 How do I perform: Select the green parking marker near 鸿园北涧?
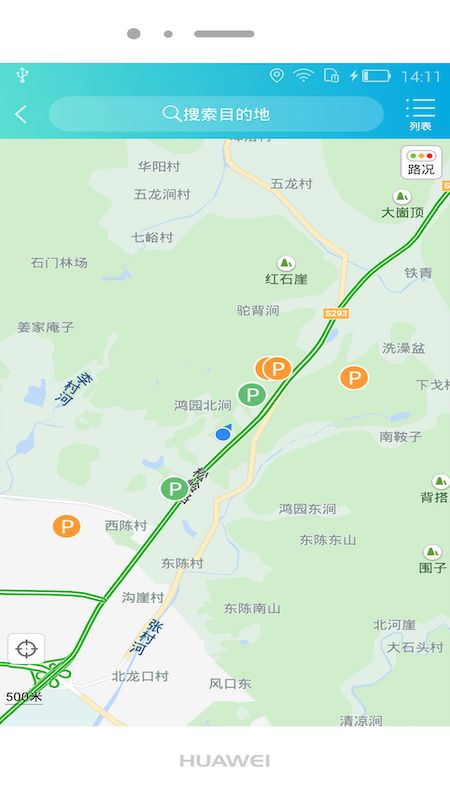coord(252,394)
